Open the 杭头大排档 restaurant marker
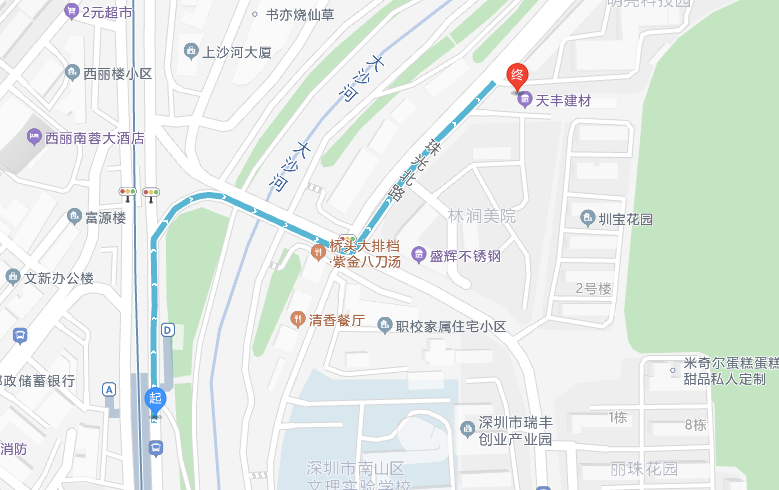779x490 pixels. (x=318, y=253)
